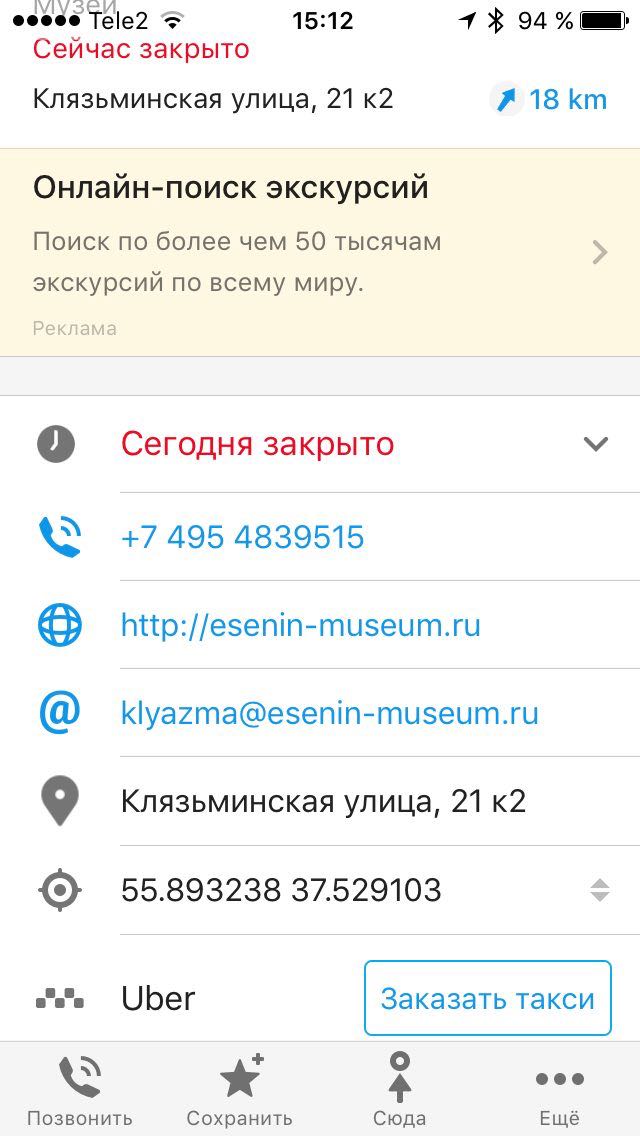Screen dimensions: 640x1136
Task: Open the Ещё options
Action: click(560, 1090)
